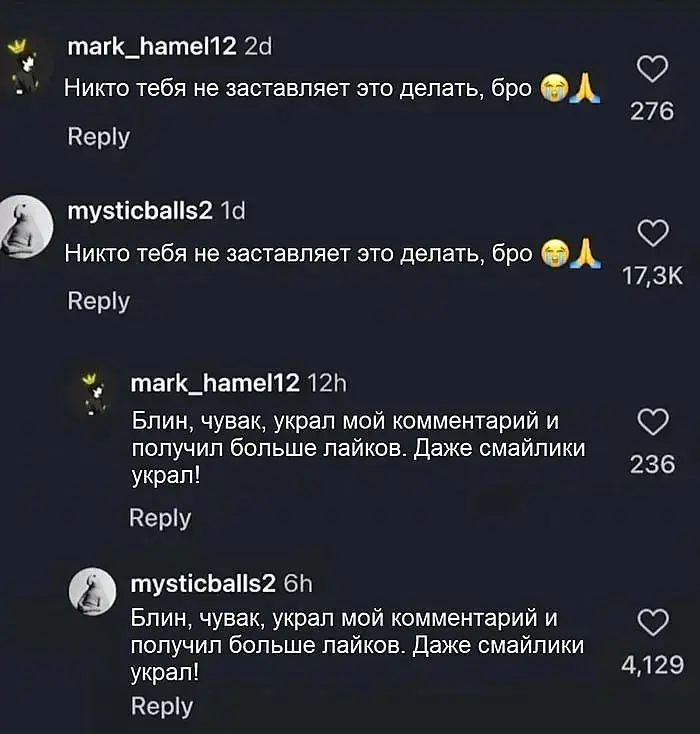Open the mysticballs2 username on the 6h reply

click(203, 583)
